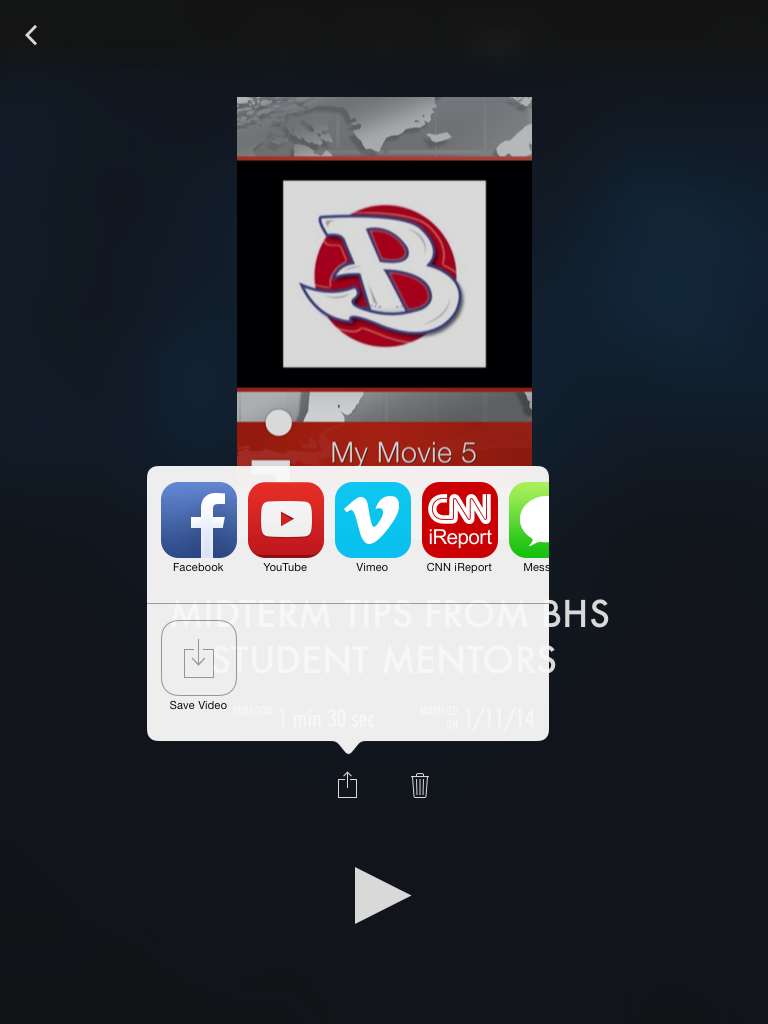The height and width of the screenshot is (1024, 768).
Task: Upload the movie to YouTube
Action: (x=285, y=520)
